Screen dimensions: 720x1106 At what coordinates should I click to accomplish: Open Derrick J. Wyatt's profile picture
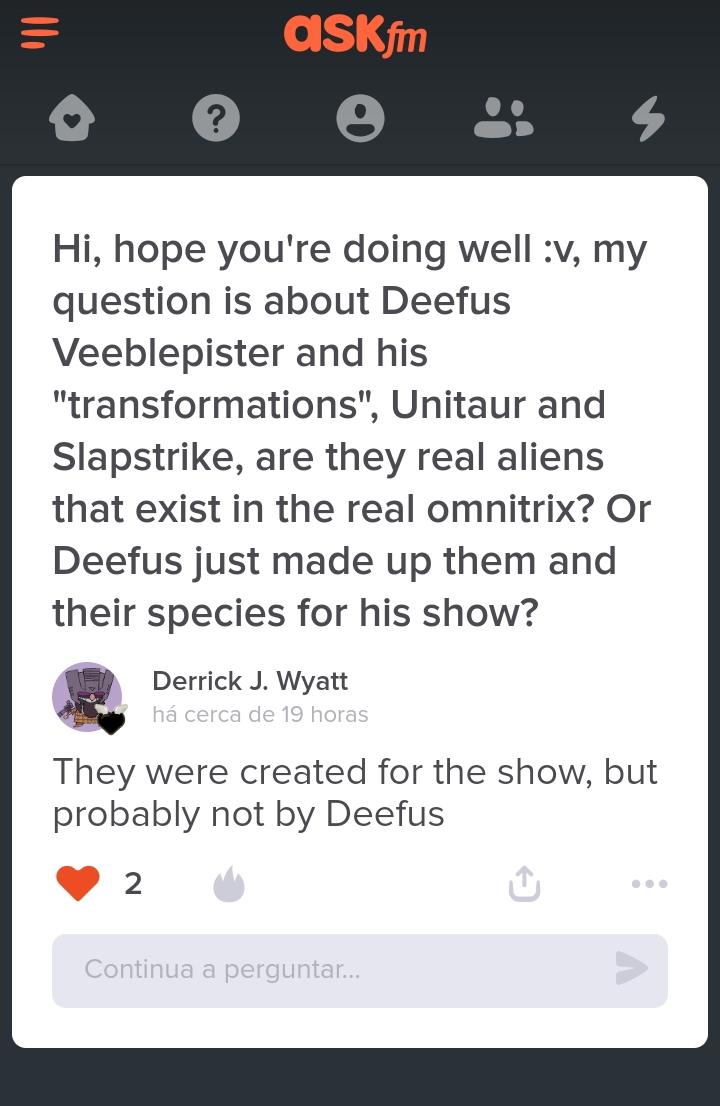click(x=87, y=697)
